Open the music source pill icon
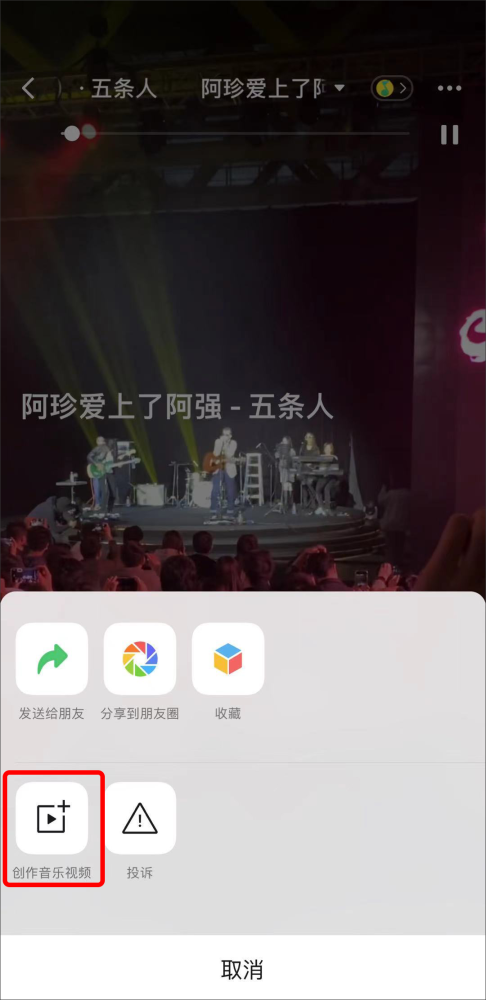Image resolution: width=486 pixels, height=1000 pixels. point(392,89)
